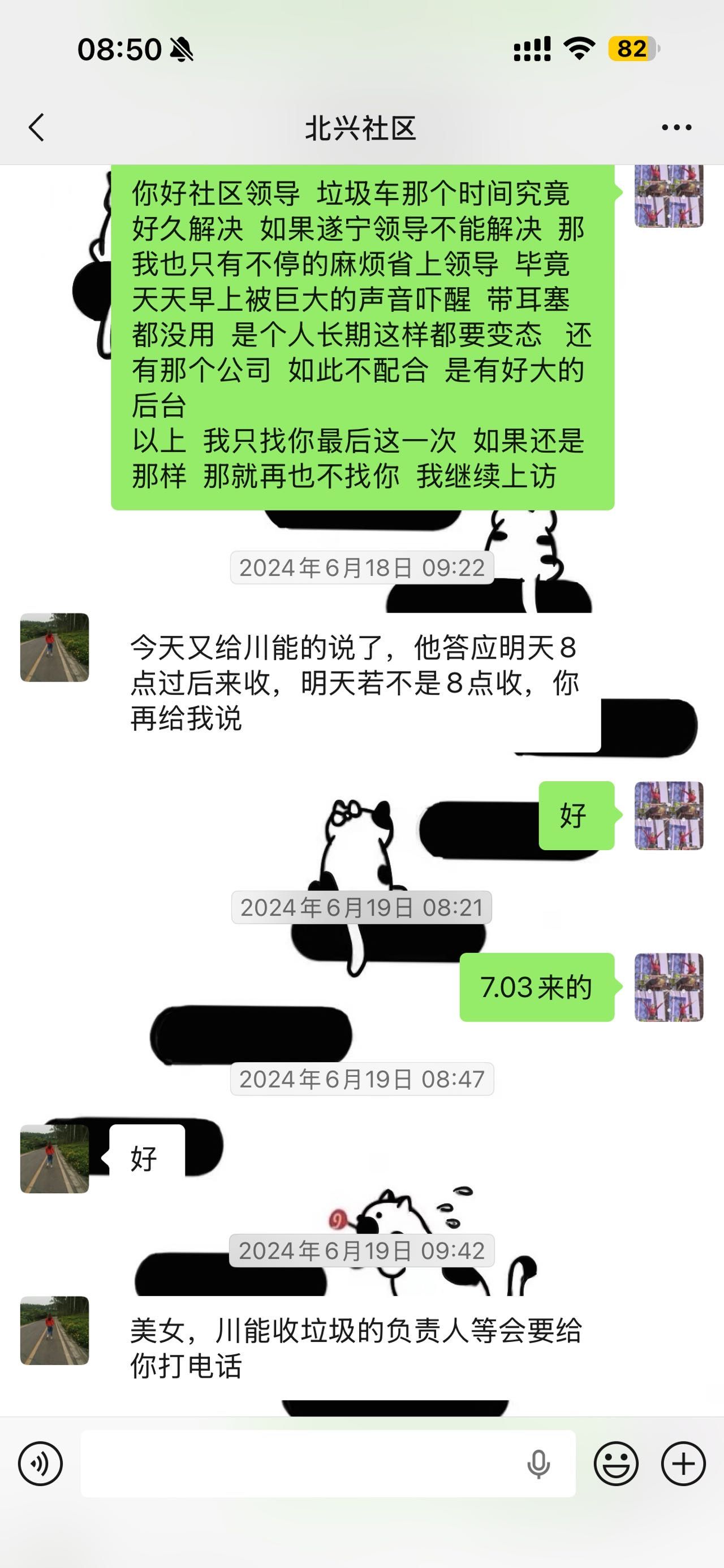
Task: Open contact avatar beside 今天又给川能的说了 message
Action: [55, 647]
